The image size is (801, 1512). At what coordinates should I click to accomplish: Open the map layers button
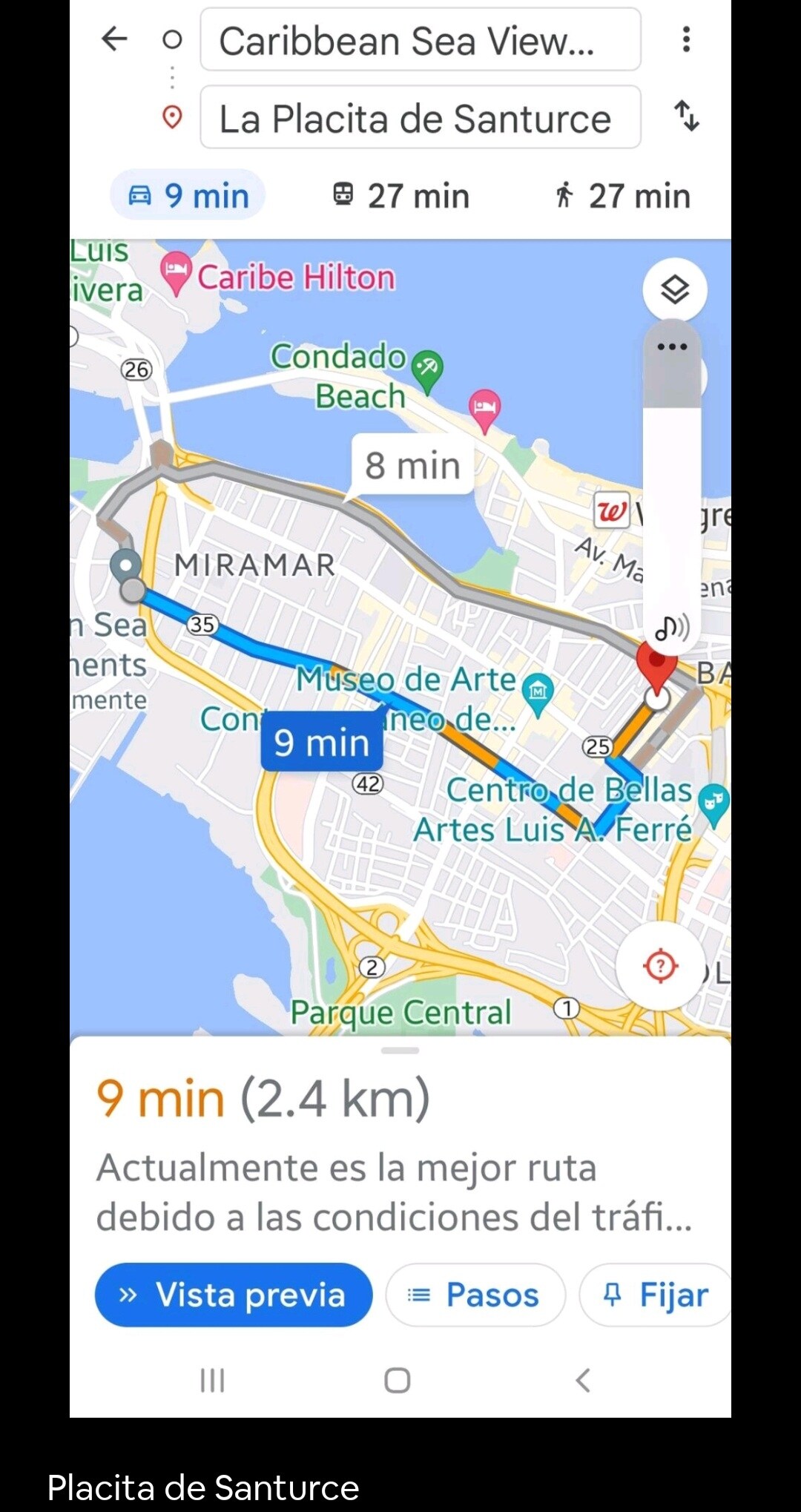point(675,289)
